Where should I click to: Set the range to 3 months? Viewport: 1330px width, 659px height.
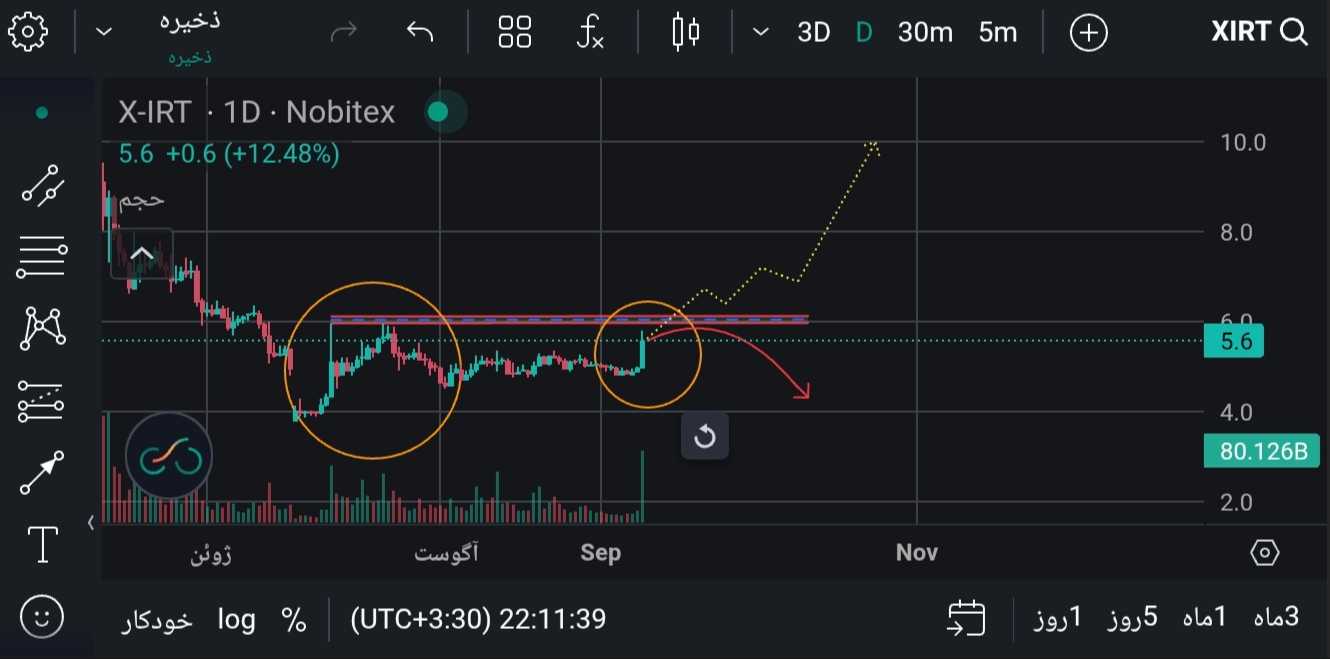pyautogui.click(x=1275, y=618)
